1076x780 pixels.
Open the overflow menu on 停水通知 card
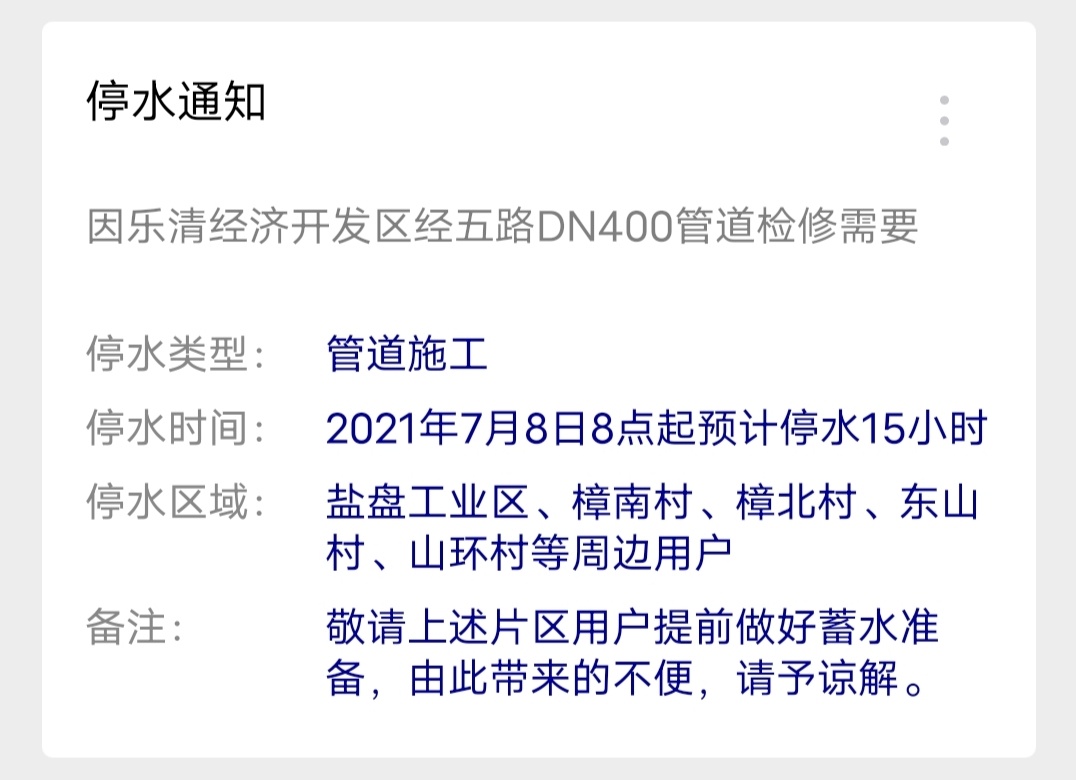click(x=944, y=122)
